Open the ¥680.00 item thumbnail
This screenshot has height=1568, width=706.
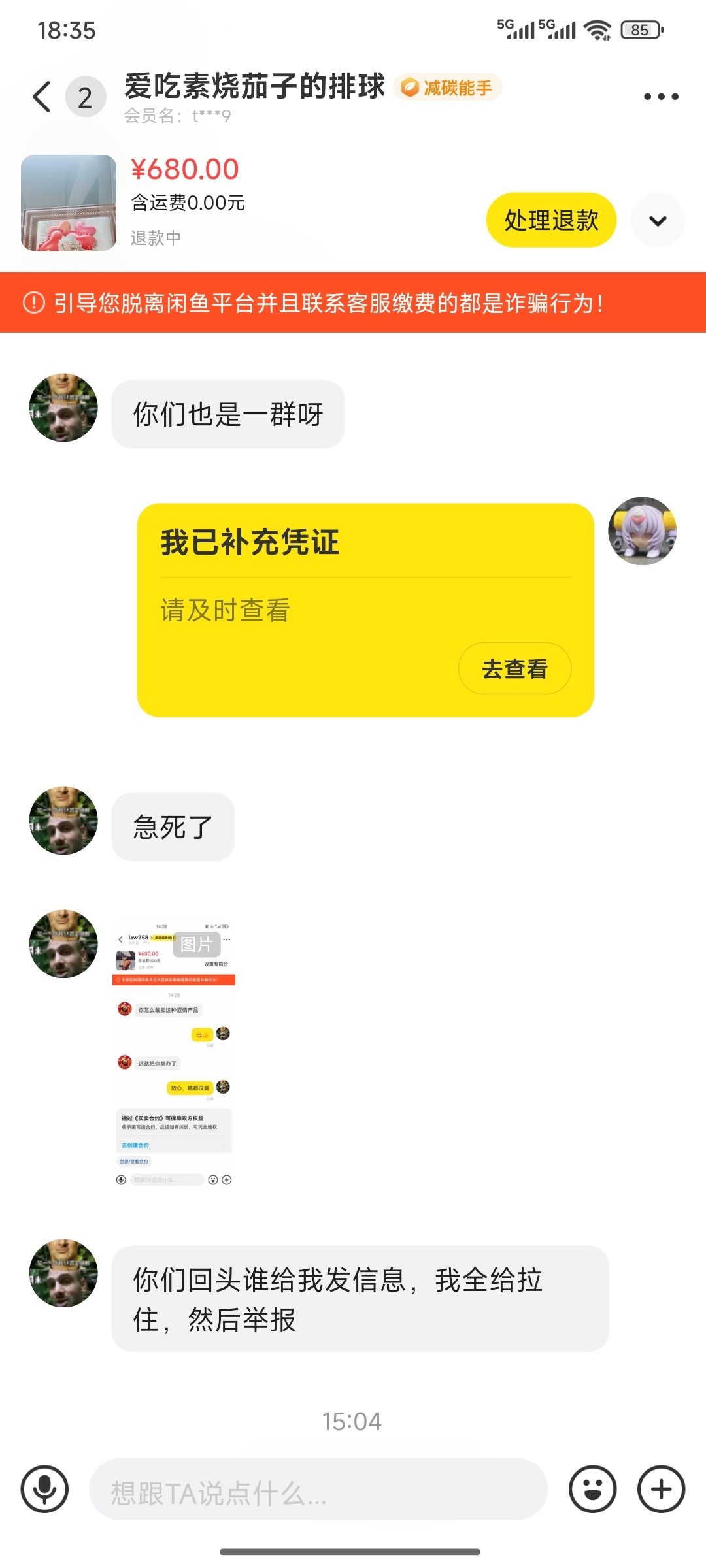pyautogui.click(x=69, y=203)
